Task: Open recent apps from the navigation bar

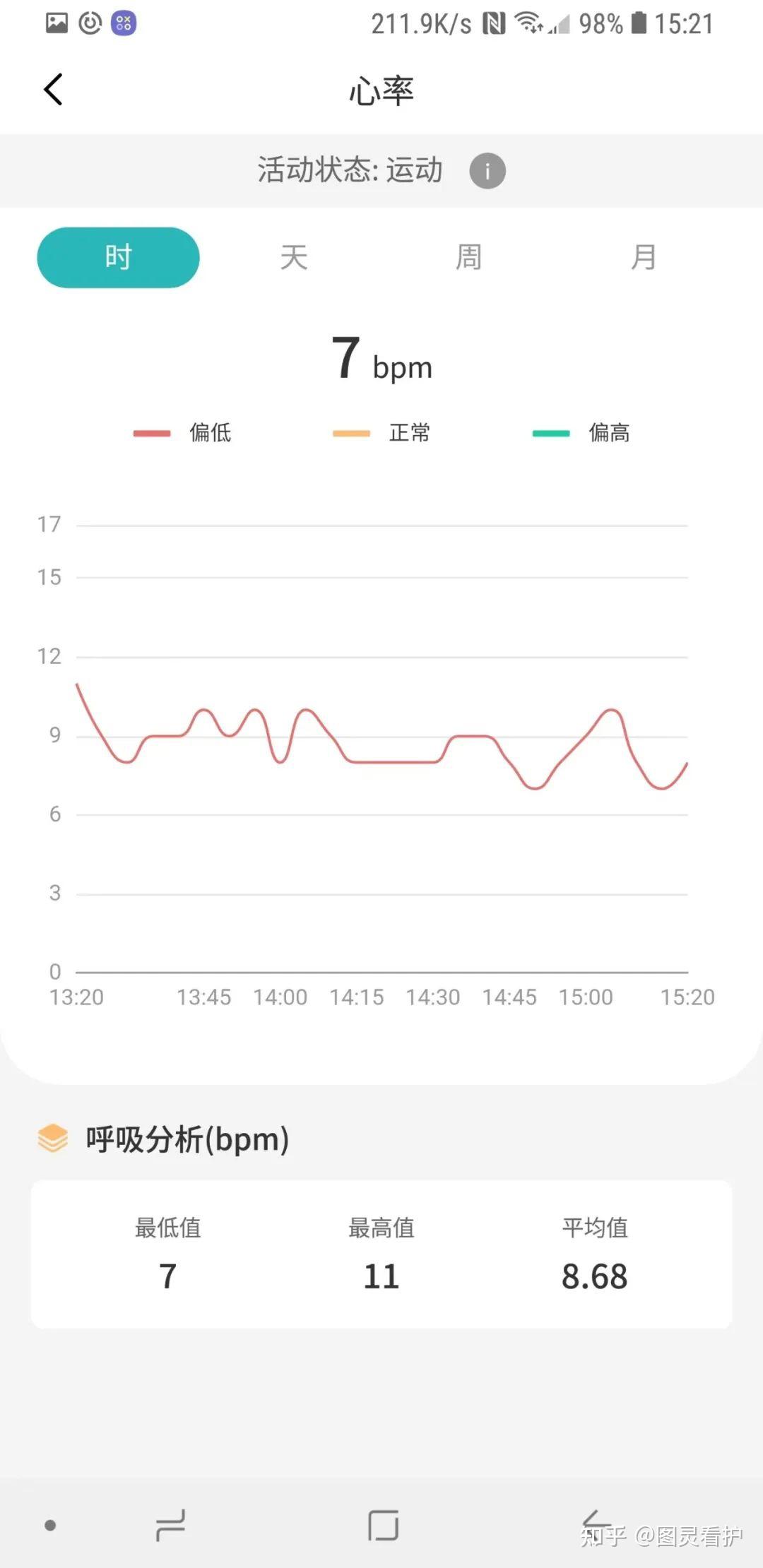Action: (x=170, y=1525)
